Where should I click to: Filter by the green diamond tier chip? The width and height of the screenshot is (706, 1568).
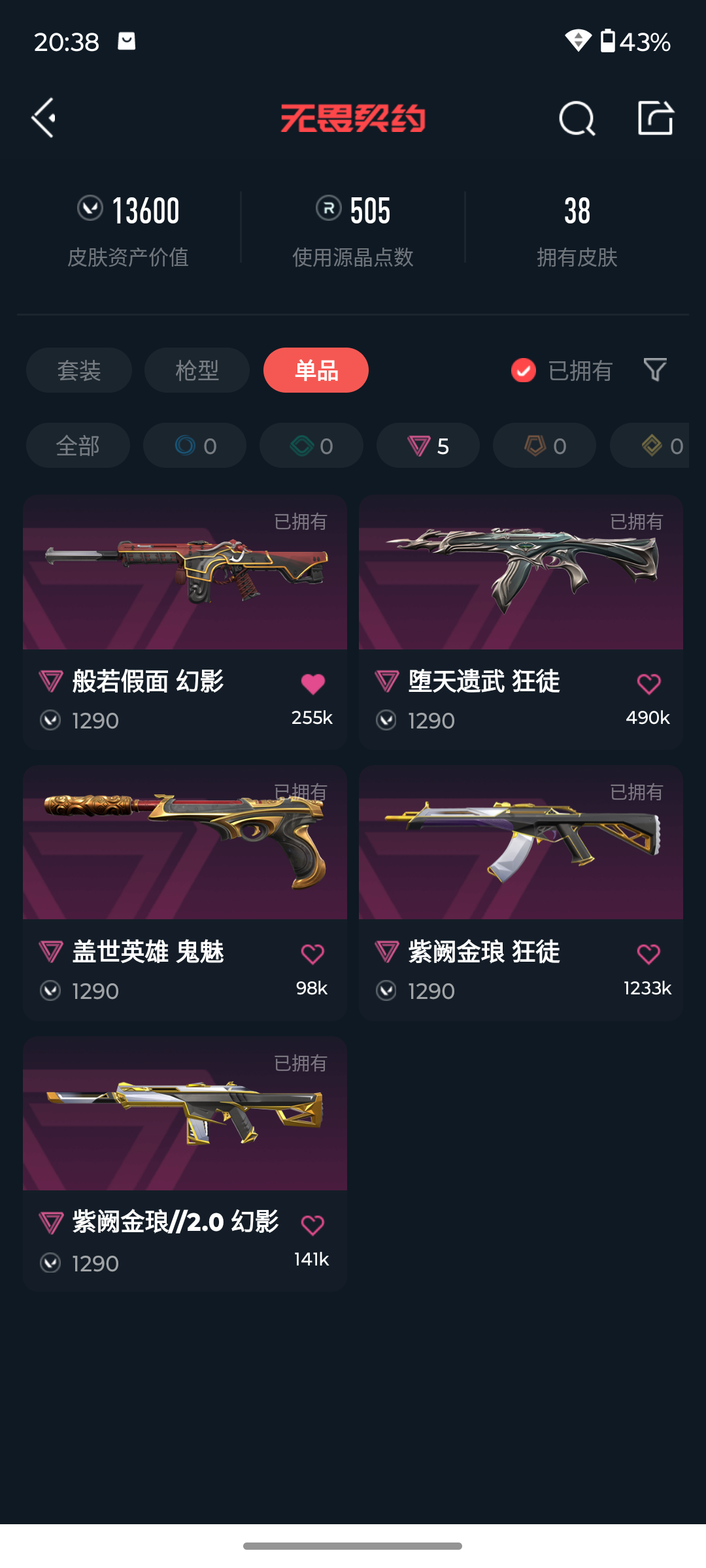coord(311,446)
